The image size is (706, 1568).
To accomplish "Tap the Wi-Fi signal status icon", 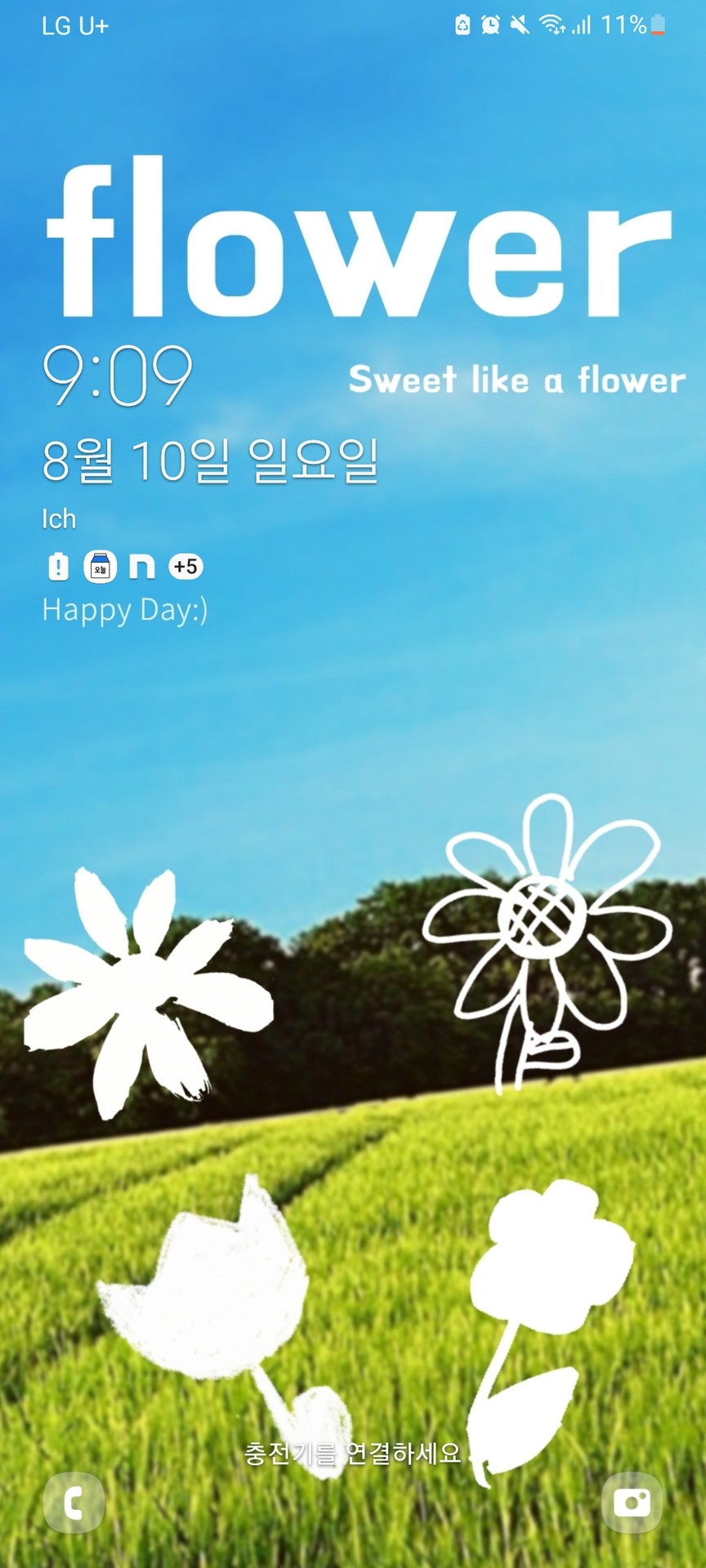I will coord(554,24).
